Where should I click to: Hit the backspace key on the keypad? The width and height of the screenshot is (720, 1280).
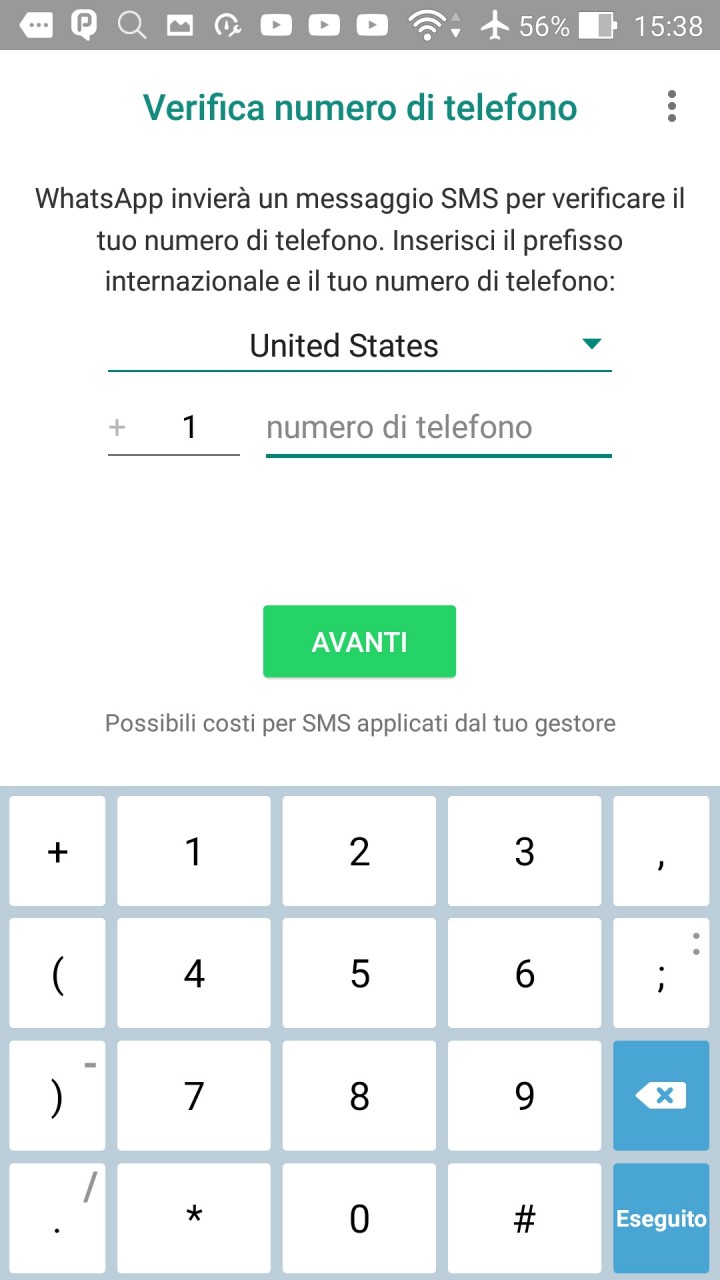pyautogui.click(x=661, y=1096)
